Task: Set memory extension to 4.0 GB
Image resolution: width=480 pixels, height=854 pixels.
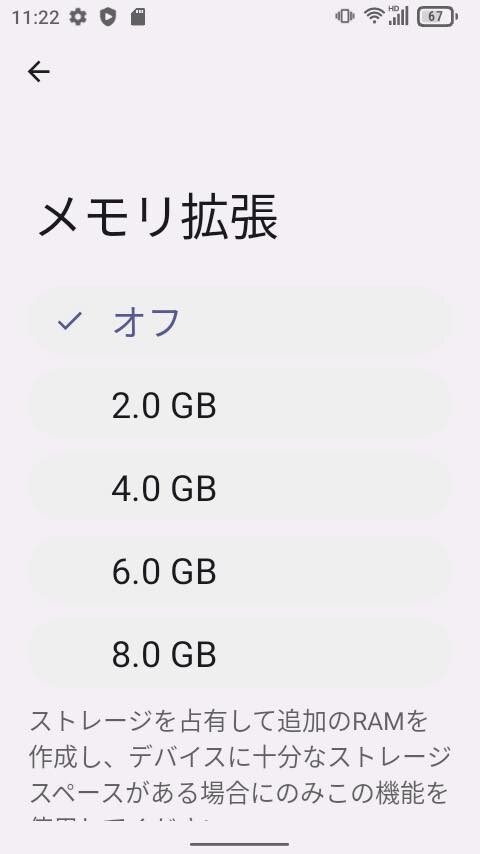Action: 240,488
